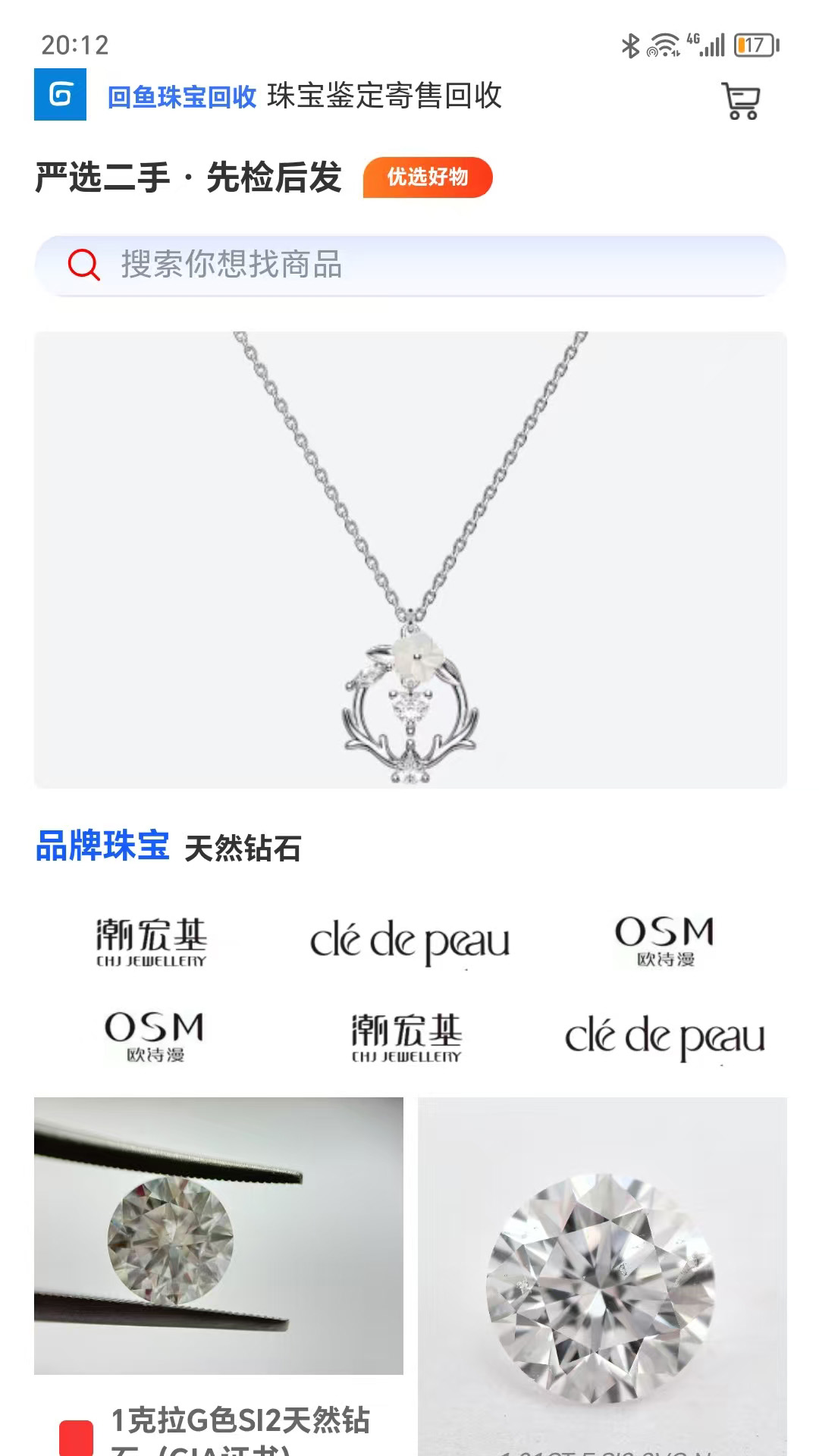819x1456 pixels.
Task: Open OSM 欧诗漫 brand in second row
Action: (155, 1037)
